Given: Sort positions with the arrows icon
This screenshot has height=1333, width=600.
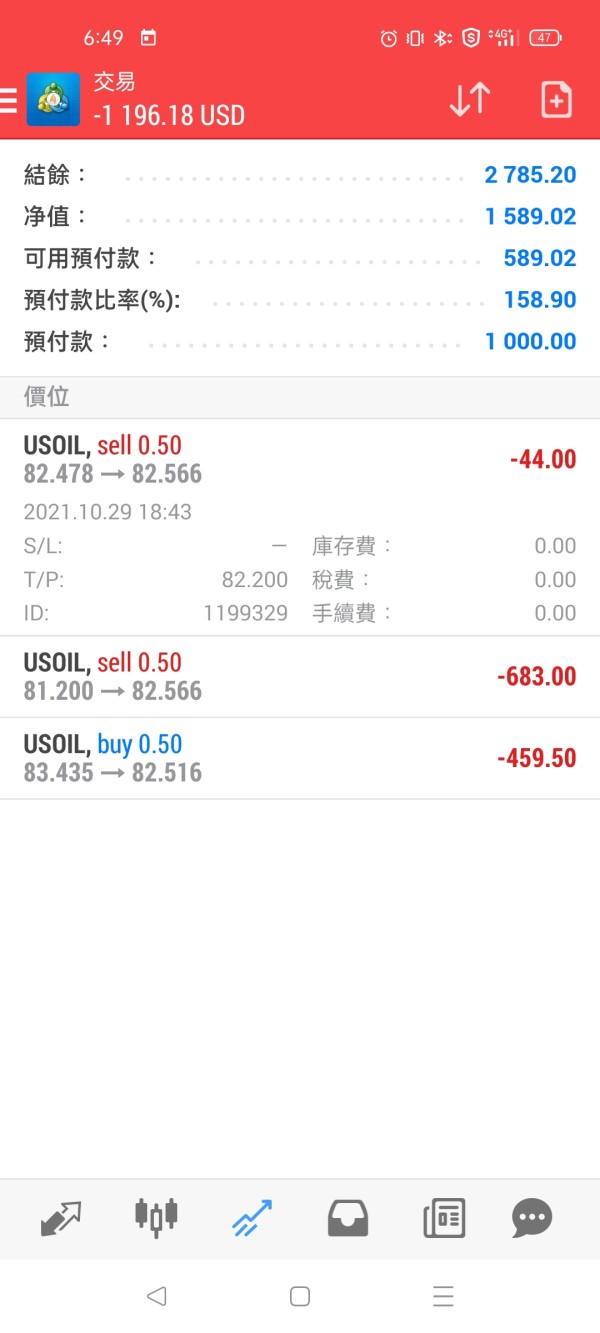Looking at the screenshot, I should (469, 100).
